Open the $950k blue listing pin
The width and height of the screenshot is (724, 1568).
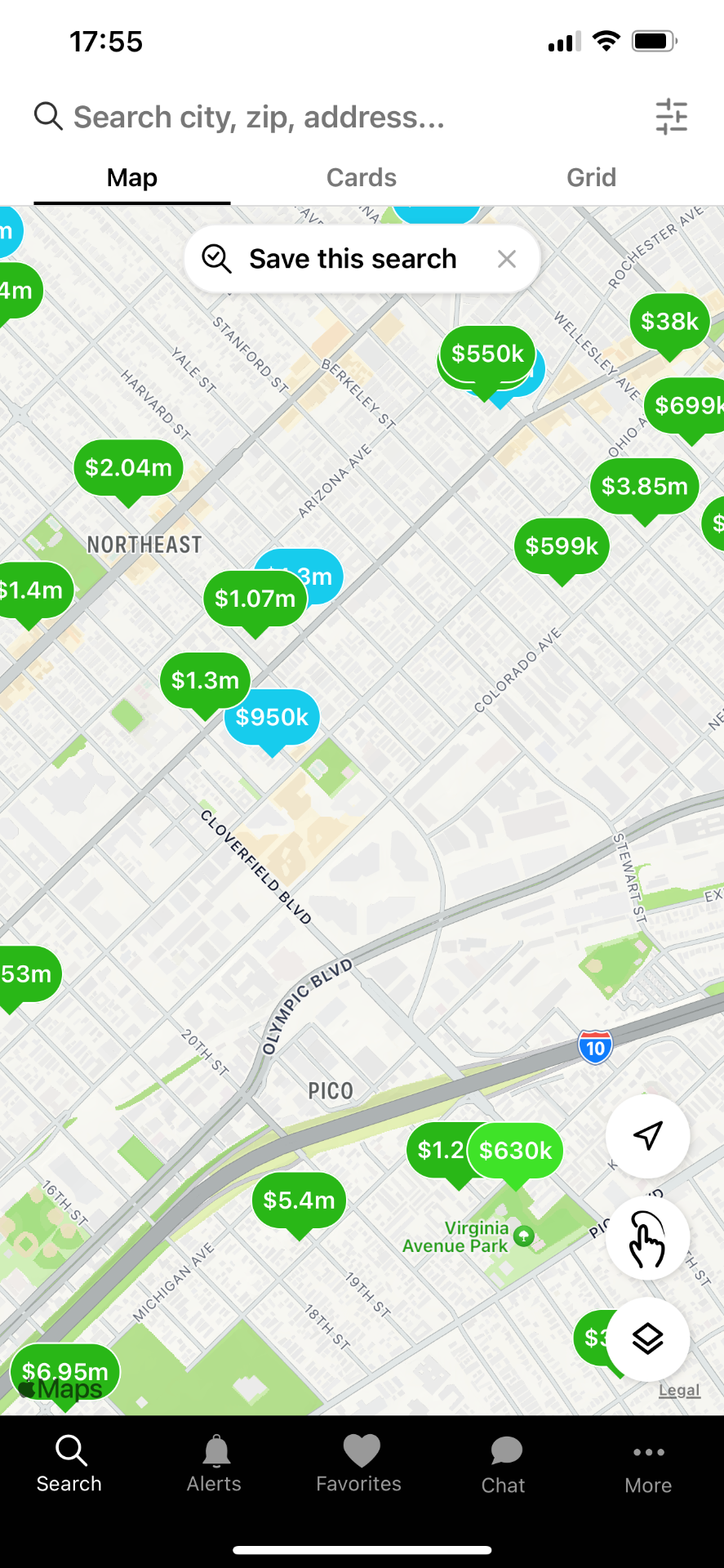pyautogui.click(x=272, y=717)
